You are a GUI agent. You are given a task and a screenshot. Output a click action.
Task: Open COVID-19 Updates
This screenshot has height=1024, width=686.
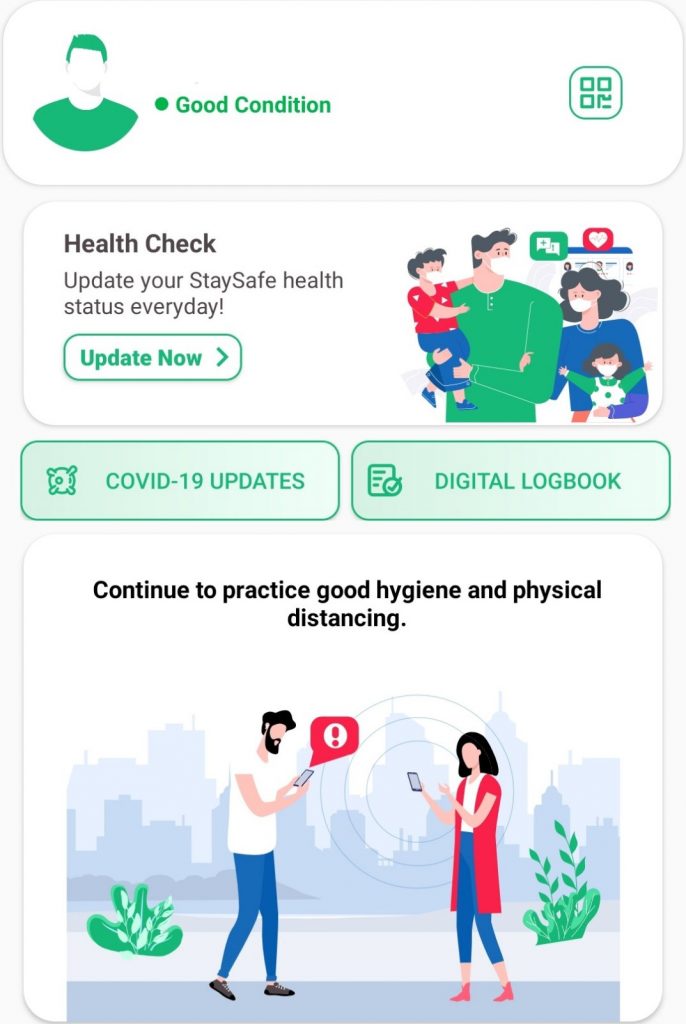coord(180,481)
